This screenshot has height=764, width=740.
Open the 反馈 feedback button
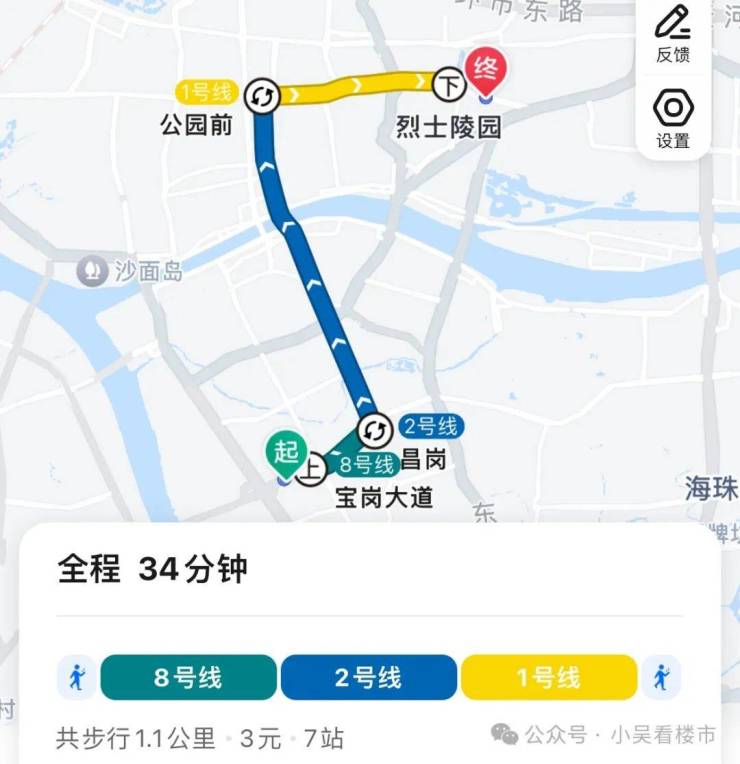673,32
